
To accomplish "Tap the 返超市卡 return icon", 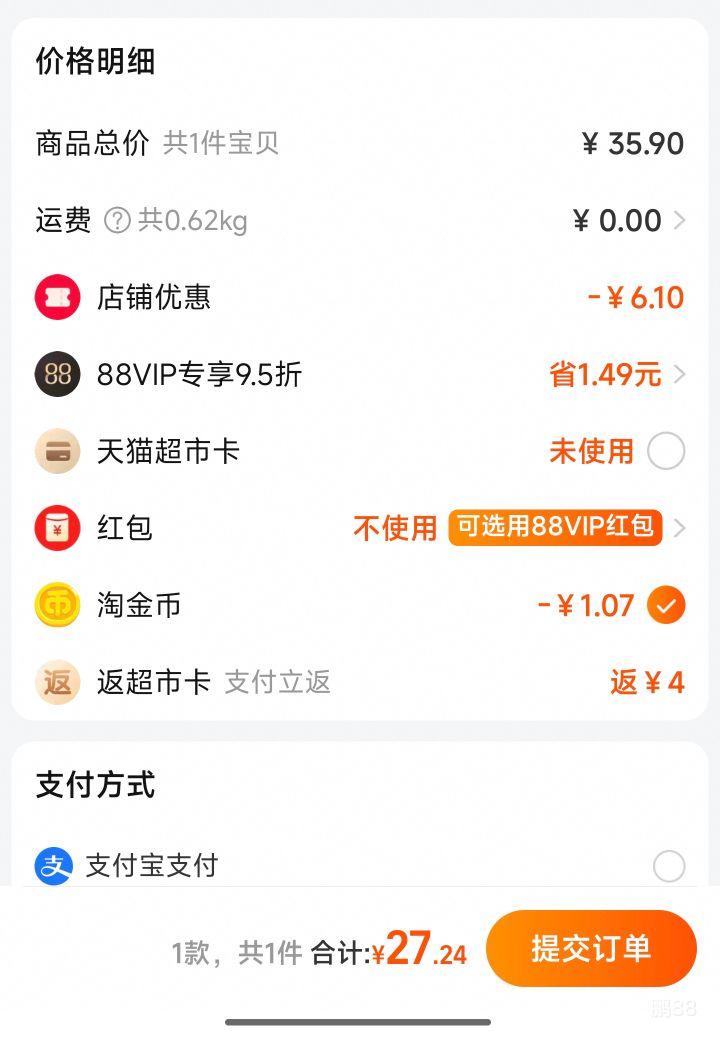I will coord(57,682).
